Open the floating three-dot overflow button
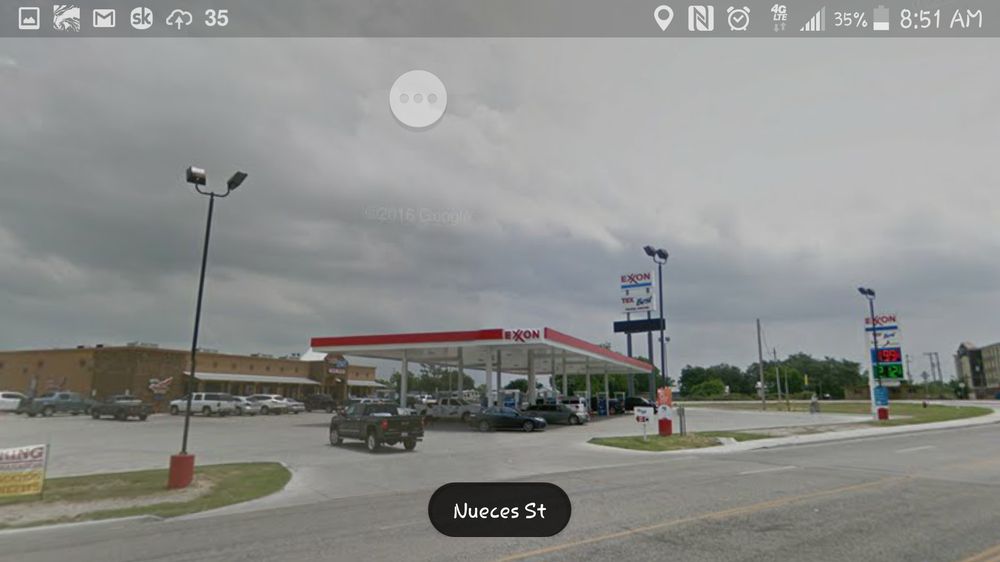Viewport: 1000px width, 562px height. pyautogui.click(x=418, y=99)
